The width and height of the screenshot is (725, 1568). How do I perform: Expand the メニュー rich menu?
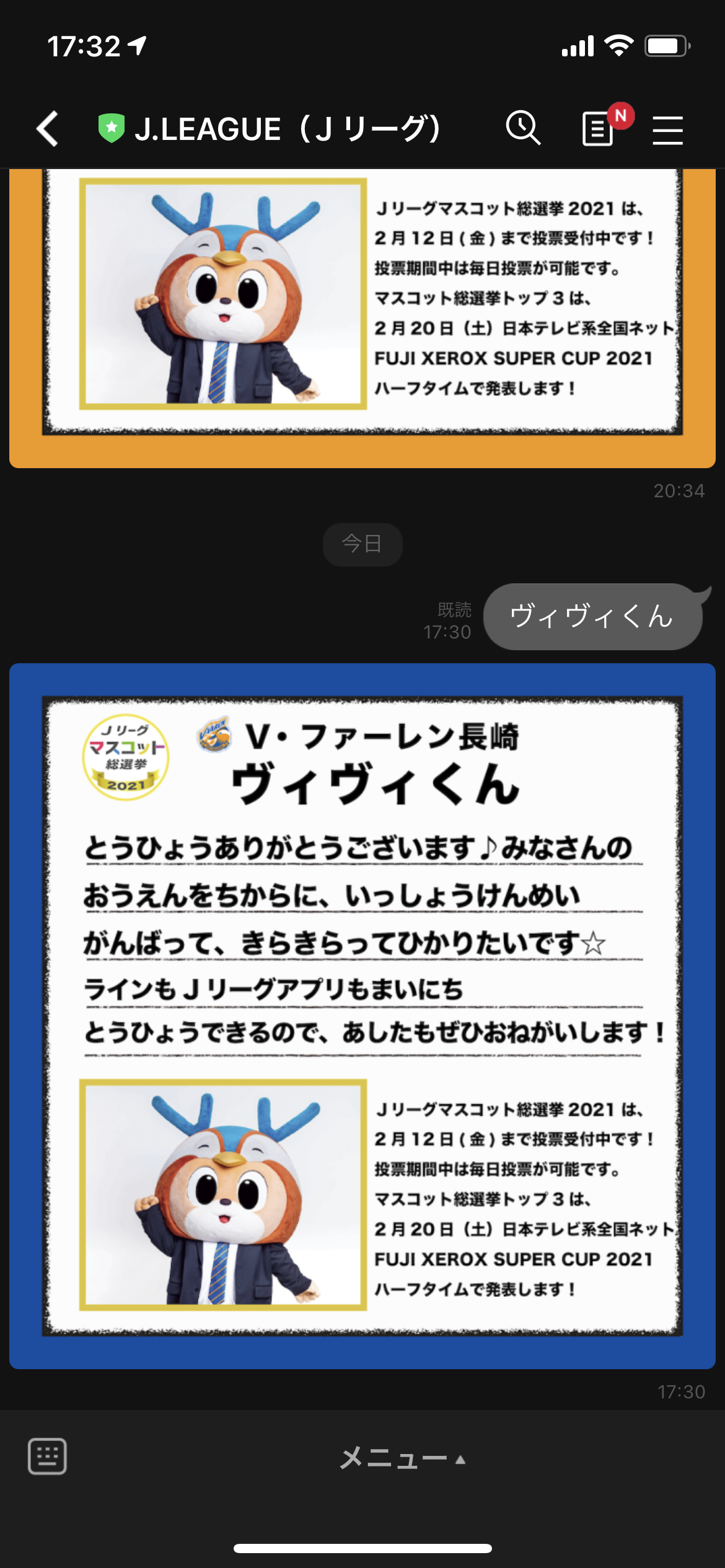[x=402, y=1459]
